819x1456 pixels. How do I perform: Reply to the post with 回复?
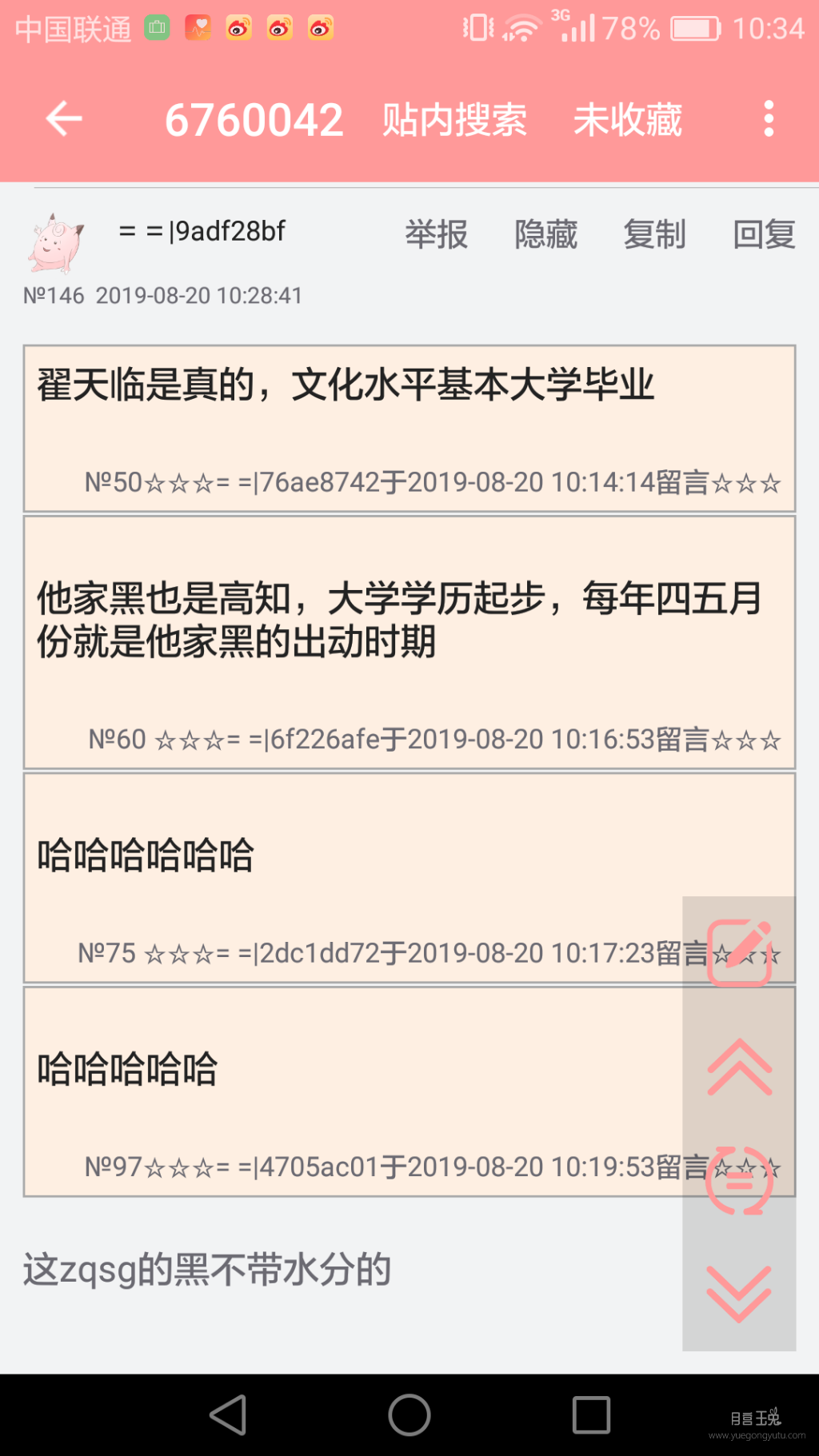click(x=764, y=234)
